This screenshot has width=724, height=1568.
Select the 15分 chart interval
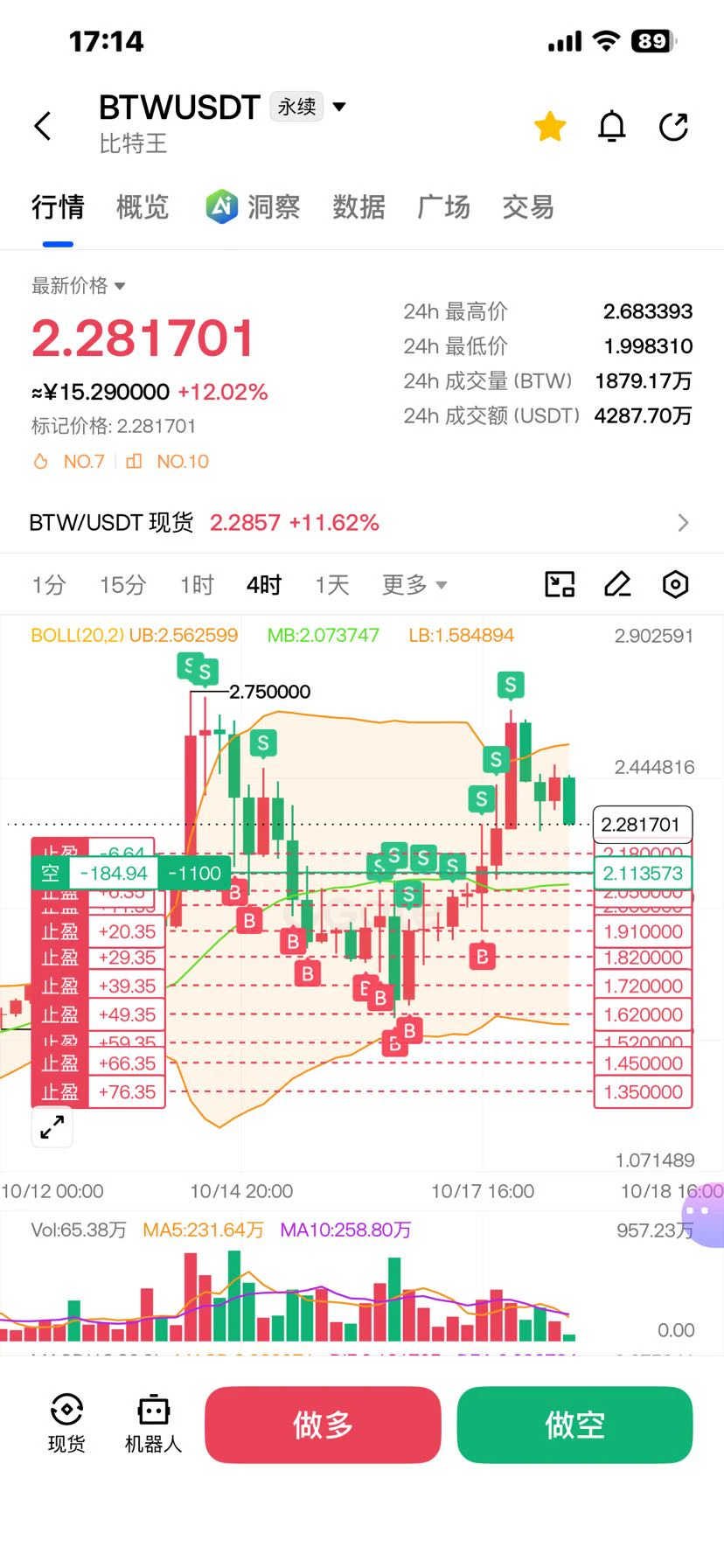click(x=122, y=584)
